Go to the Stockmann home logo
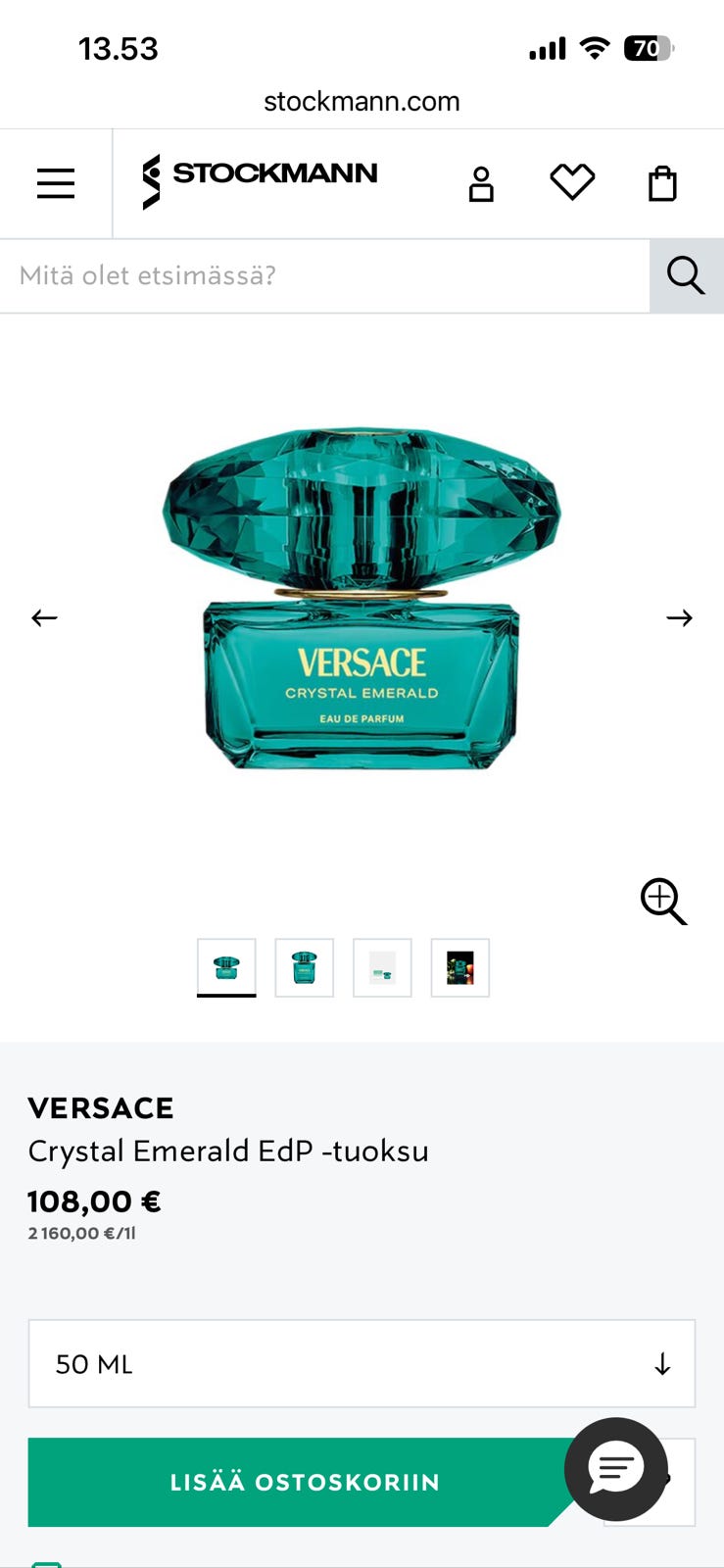Image resolution: width=724 pixels, height=1568 pixels. 260,181
